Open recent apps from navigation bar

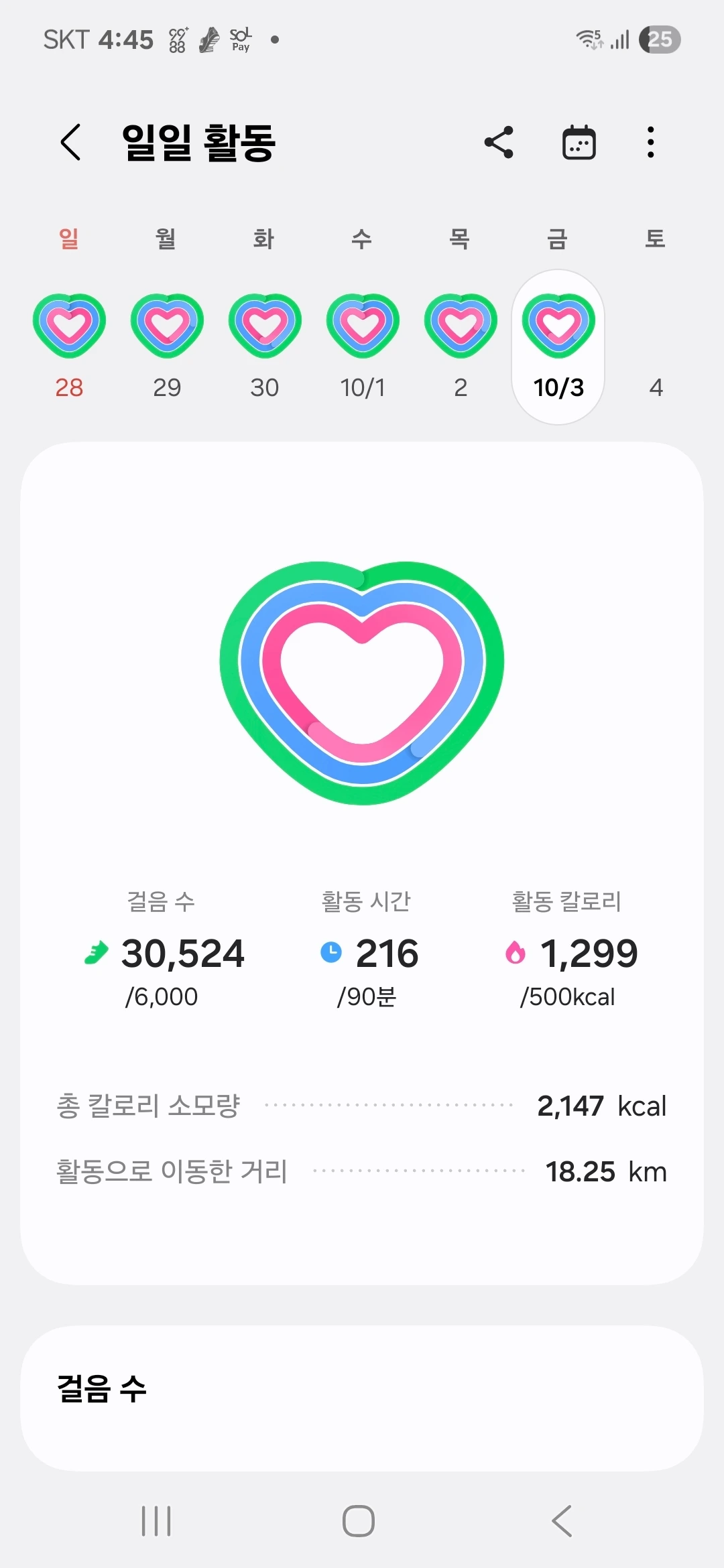click(156, 1521)
